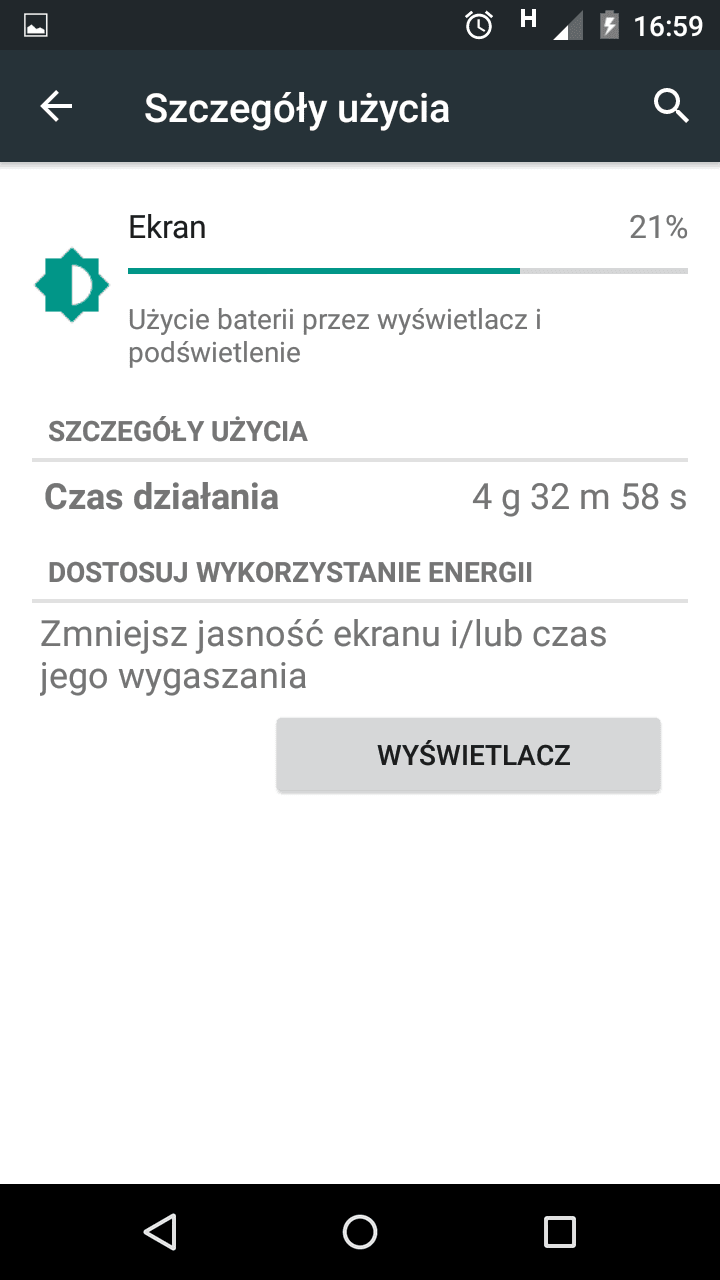Tap the Wyświetlacz button
The width and height of the screenshot is (720, 1280).
coord(468,755)
